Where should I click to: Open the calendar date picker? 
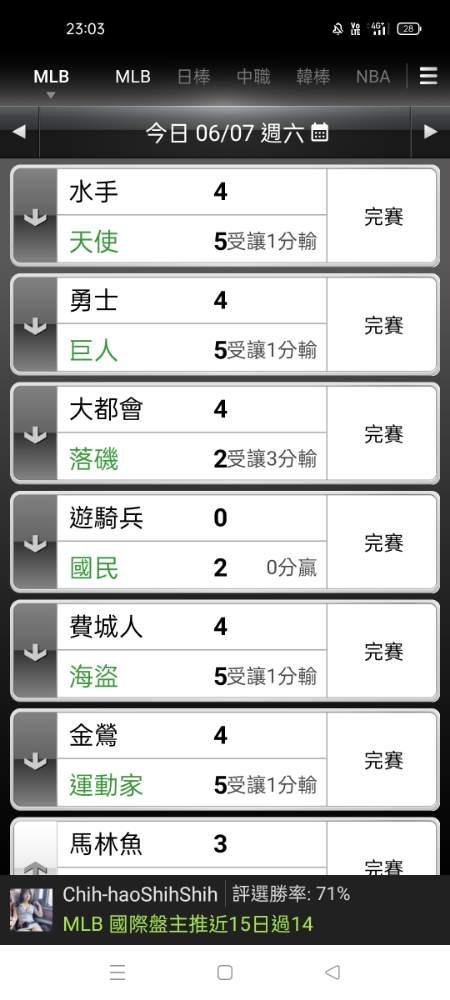tap(320, 133)
